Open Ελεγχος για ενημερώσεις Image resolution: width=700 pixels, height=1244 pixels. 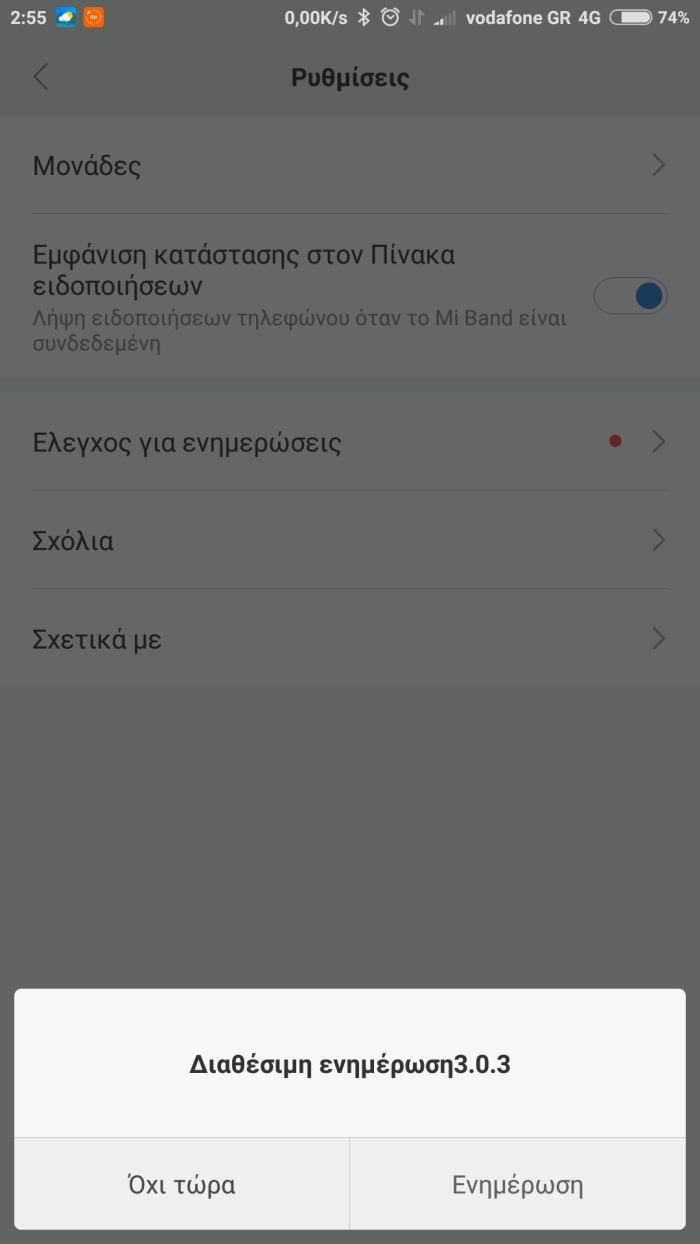point(350,442)
